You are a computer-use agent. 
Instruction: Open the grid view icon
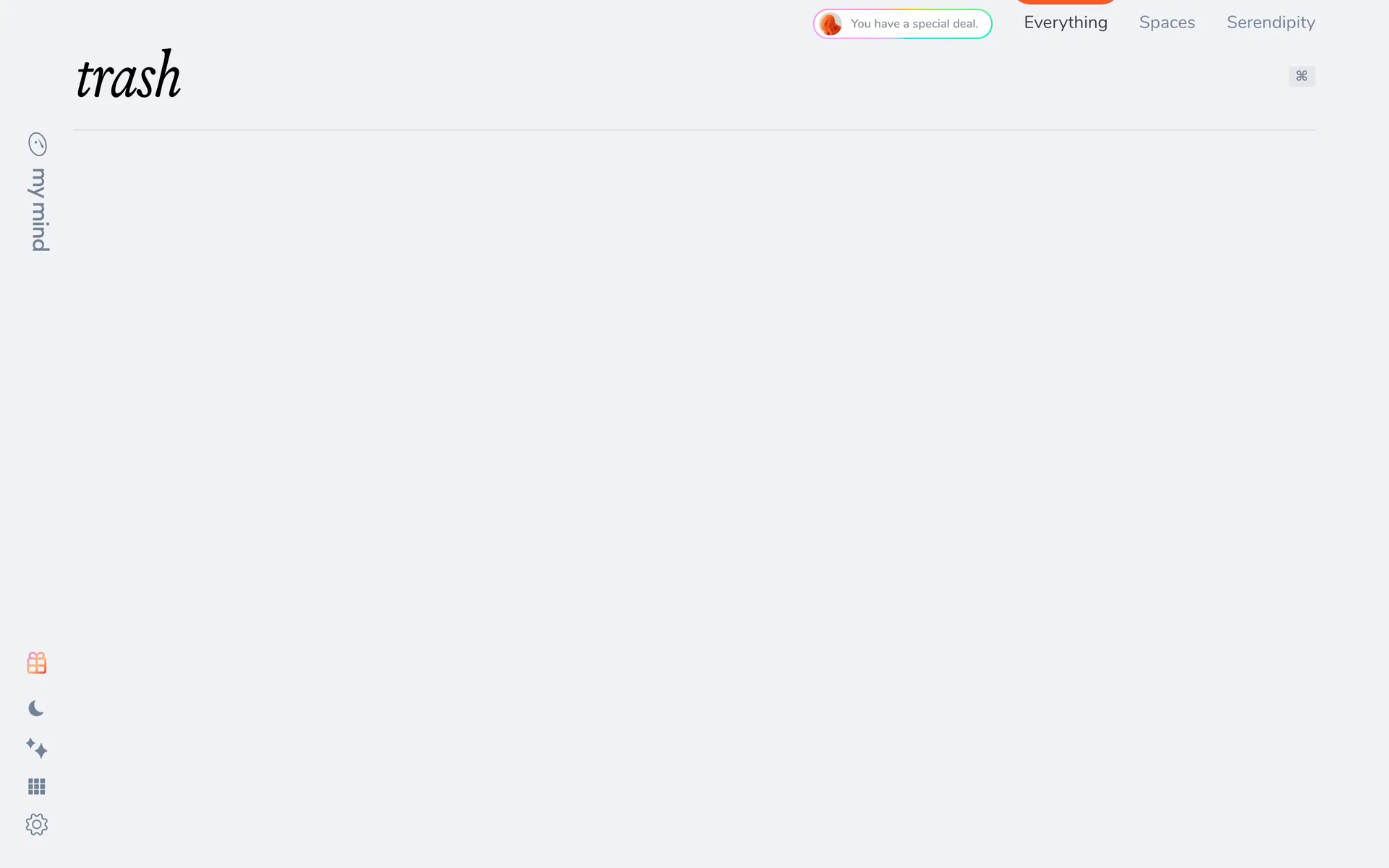37,786
